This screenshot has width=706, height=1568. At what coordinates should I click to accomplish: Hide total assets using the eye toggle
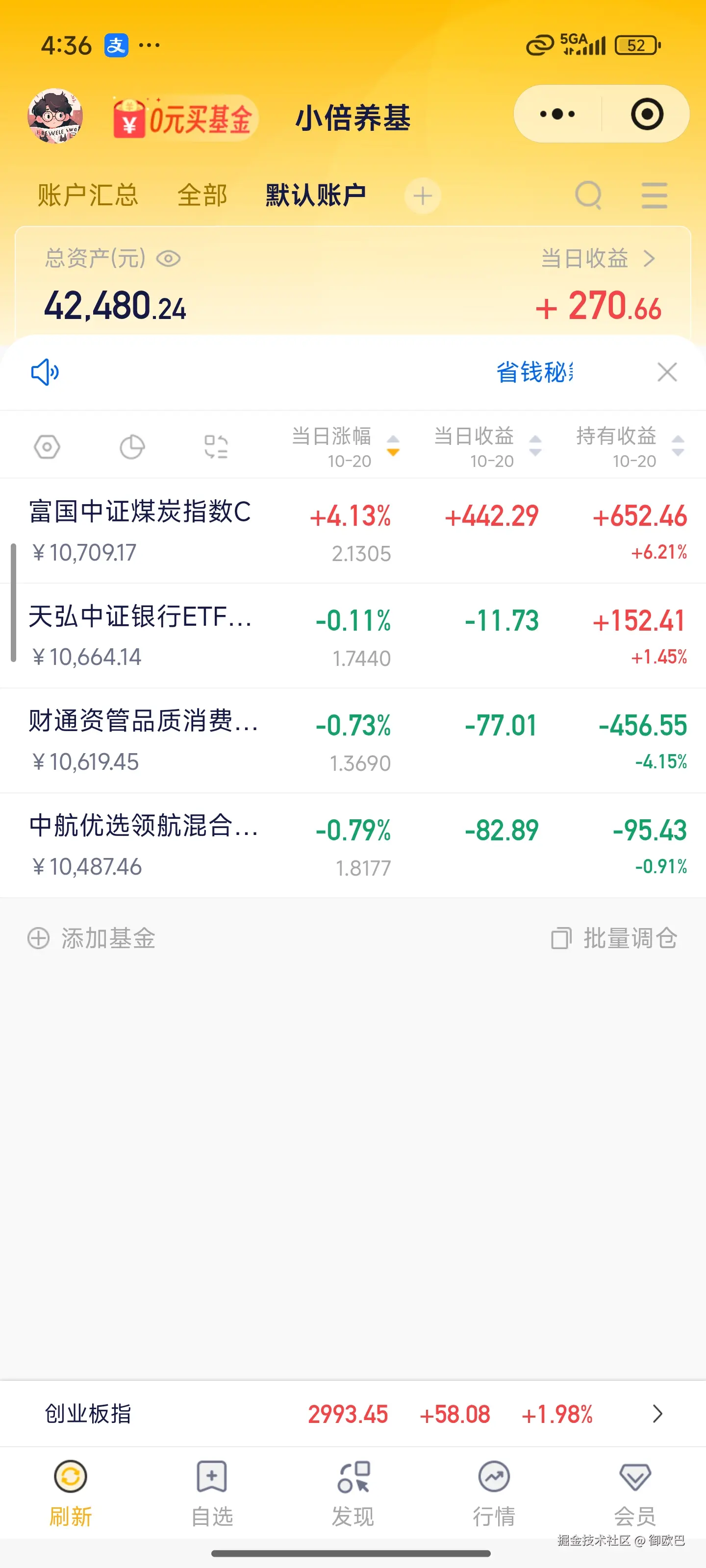click(169, 259)
